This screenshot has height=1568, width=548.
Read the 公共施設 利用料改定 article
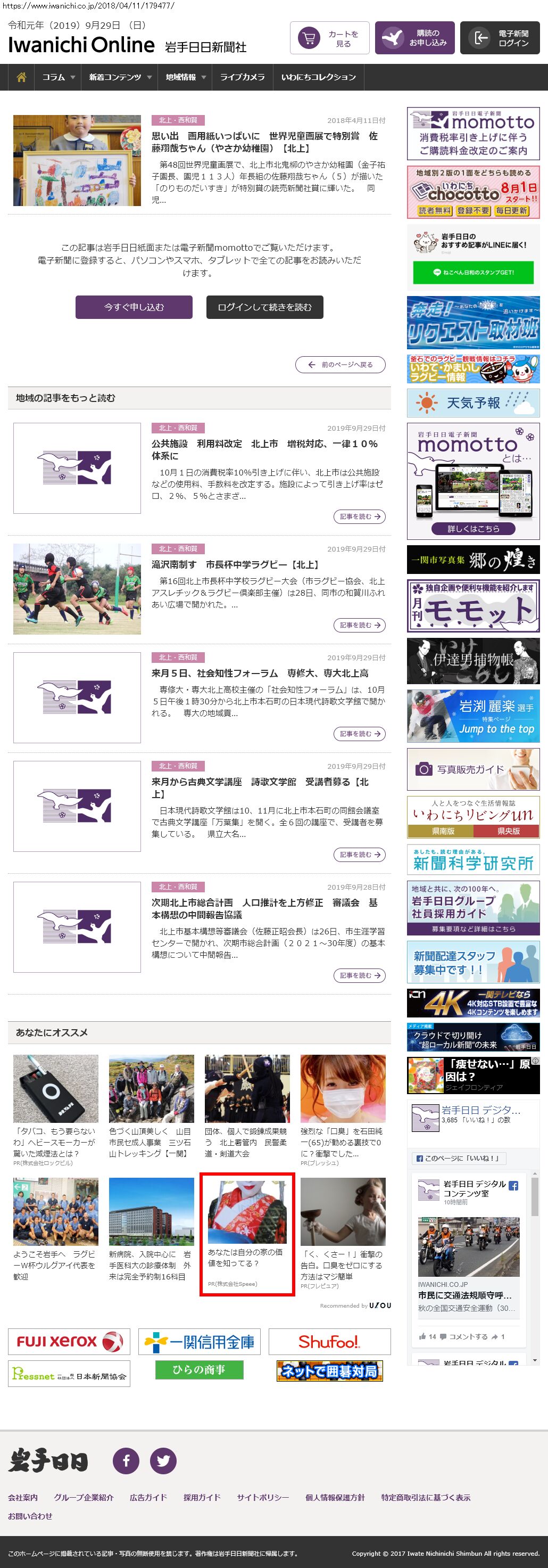coord(264,450)
